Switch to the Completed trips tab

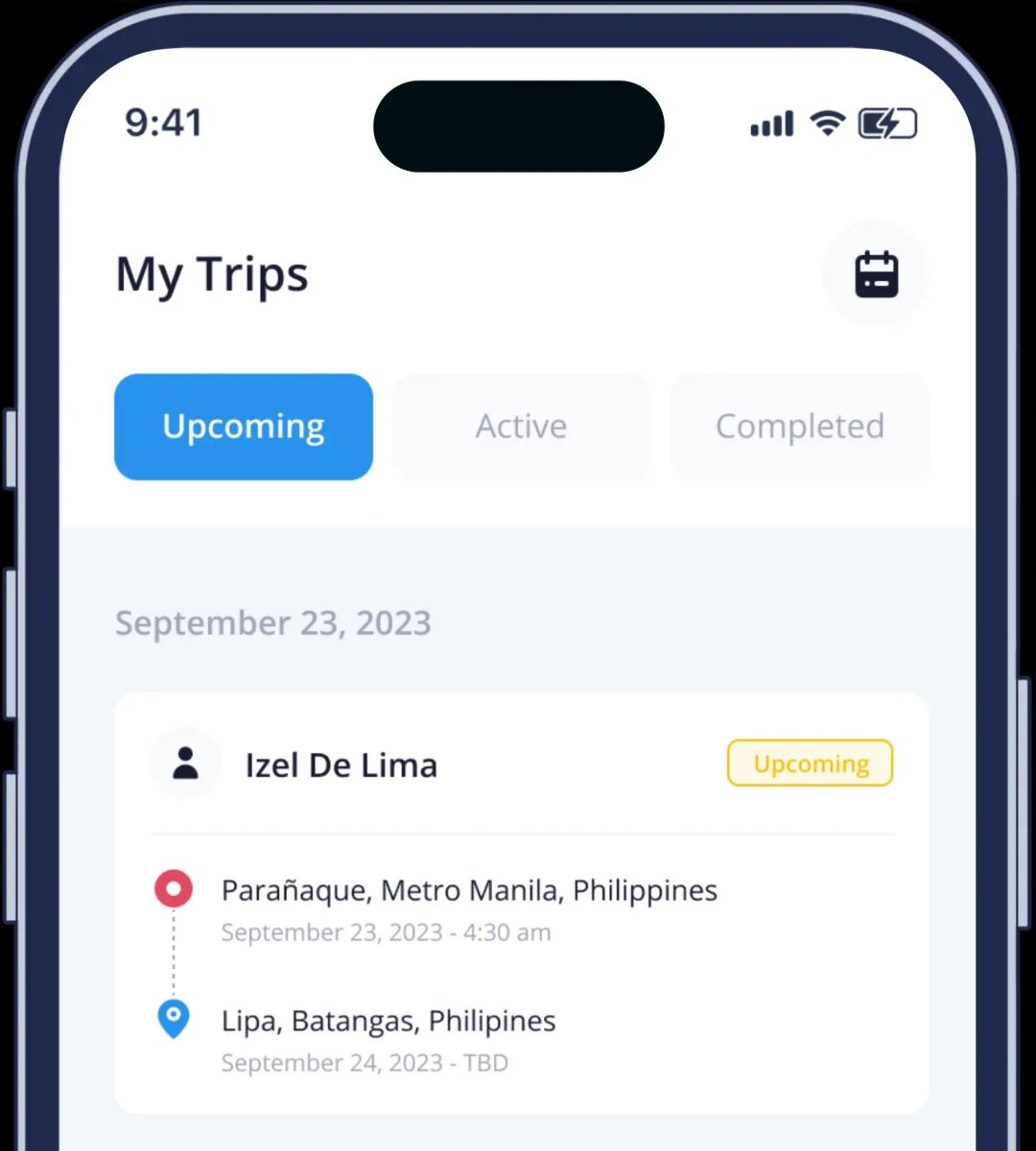tap(799, 426)
